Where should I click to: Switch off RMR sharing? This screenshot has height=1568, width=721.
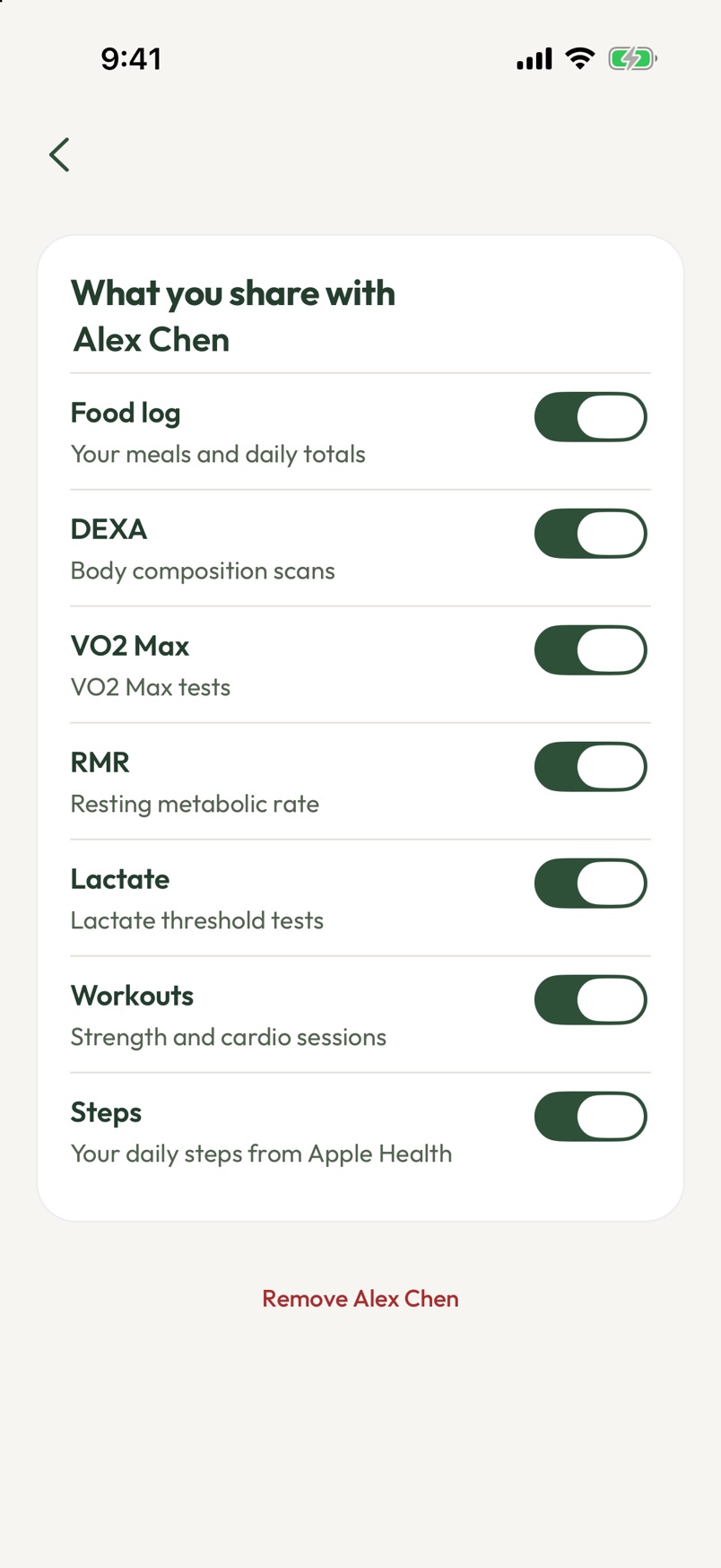[591, 767]
